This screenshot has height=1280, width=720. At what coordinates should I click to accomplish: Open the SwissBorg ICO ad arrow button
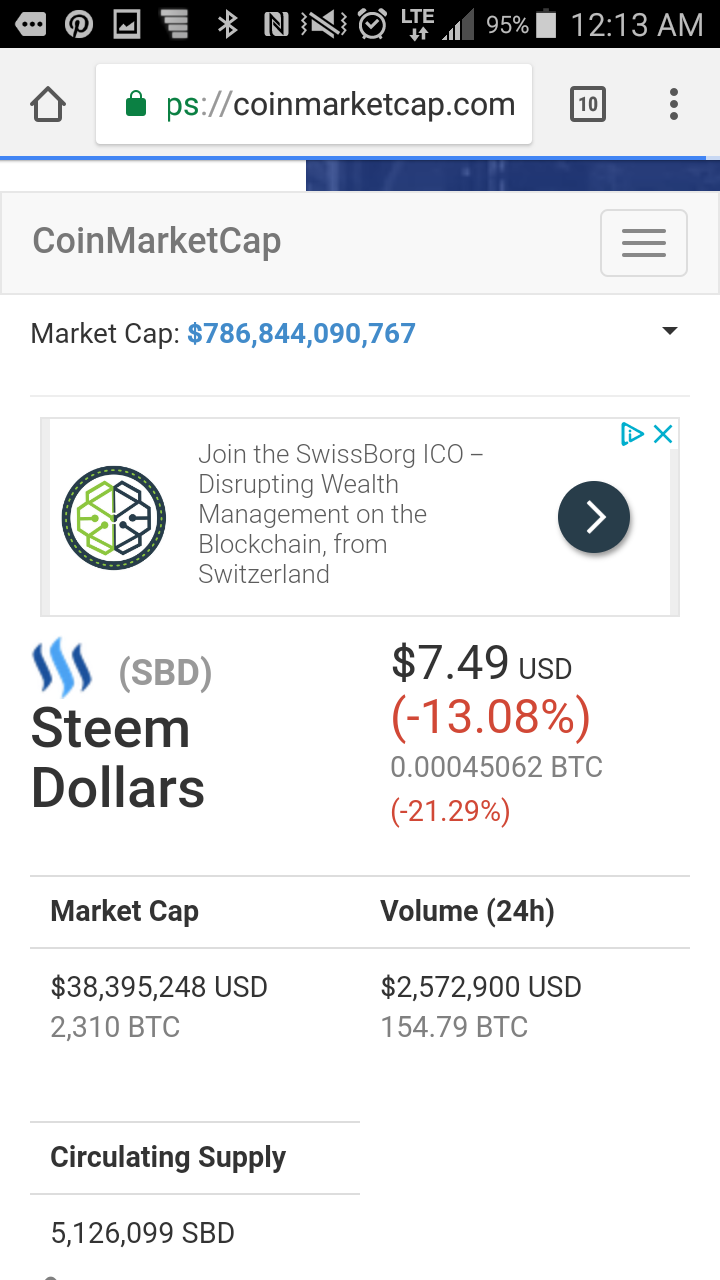point(594,517)
